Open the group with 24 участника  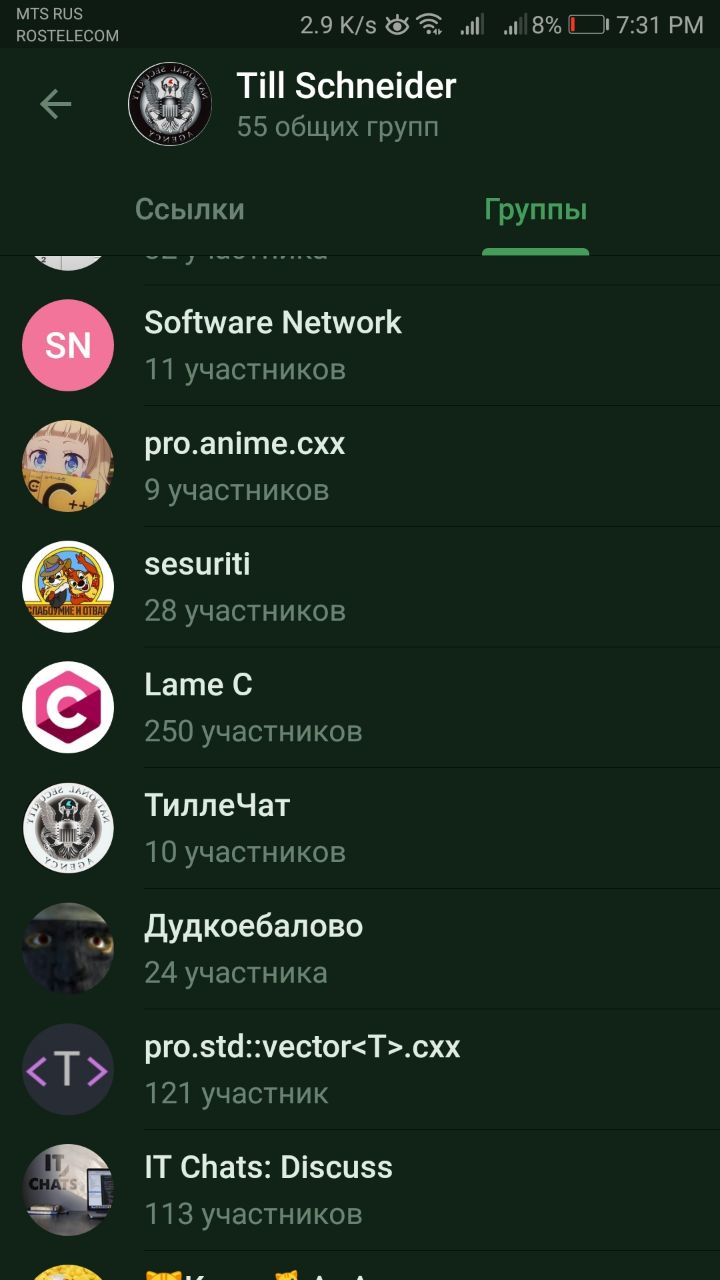coord(360,949)
